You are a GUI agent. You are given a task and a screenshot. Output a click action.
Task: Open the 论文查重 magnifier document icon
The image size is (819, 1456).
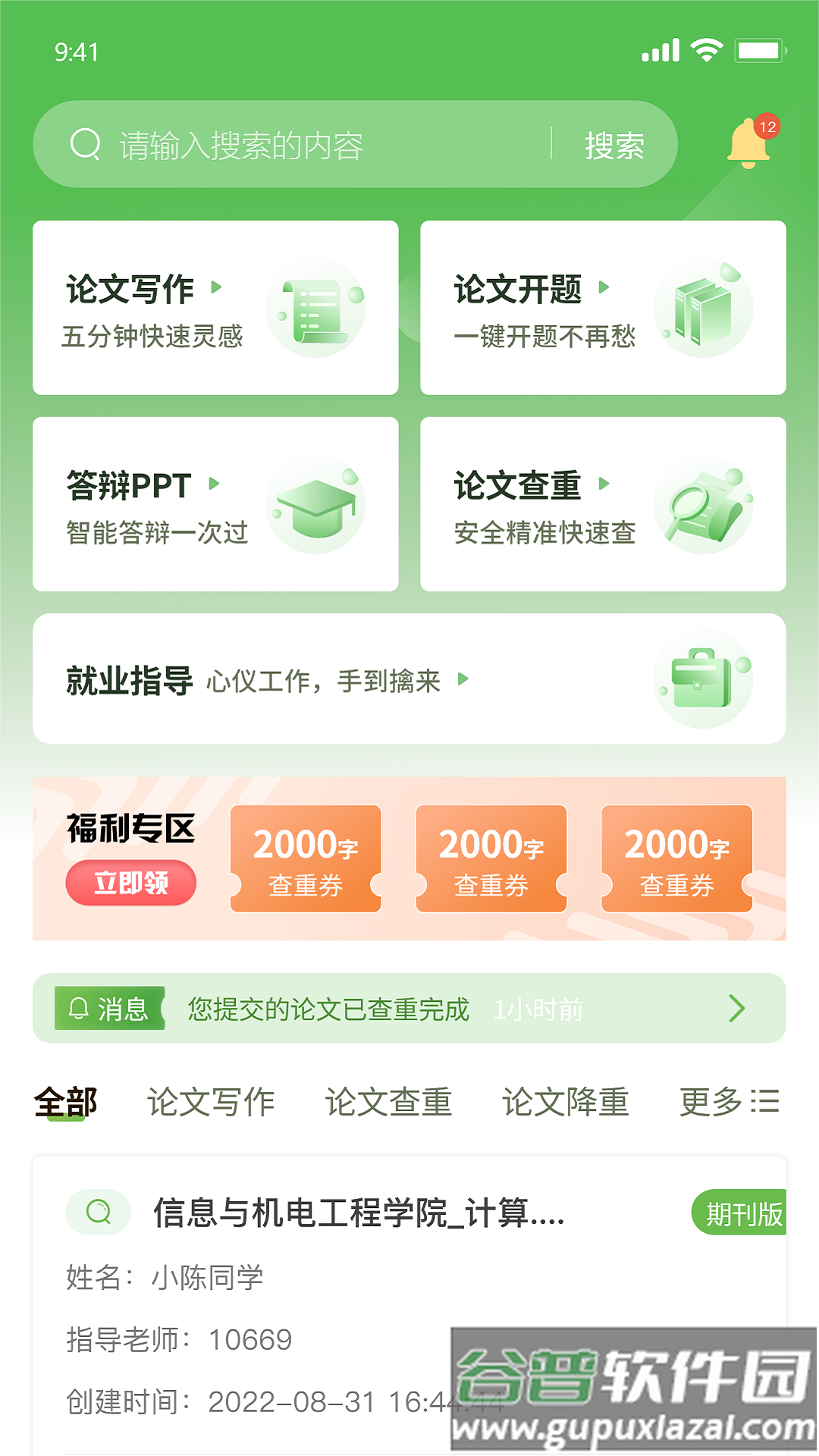click(x=701, y=504)
